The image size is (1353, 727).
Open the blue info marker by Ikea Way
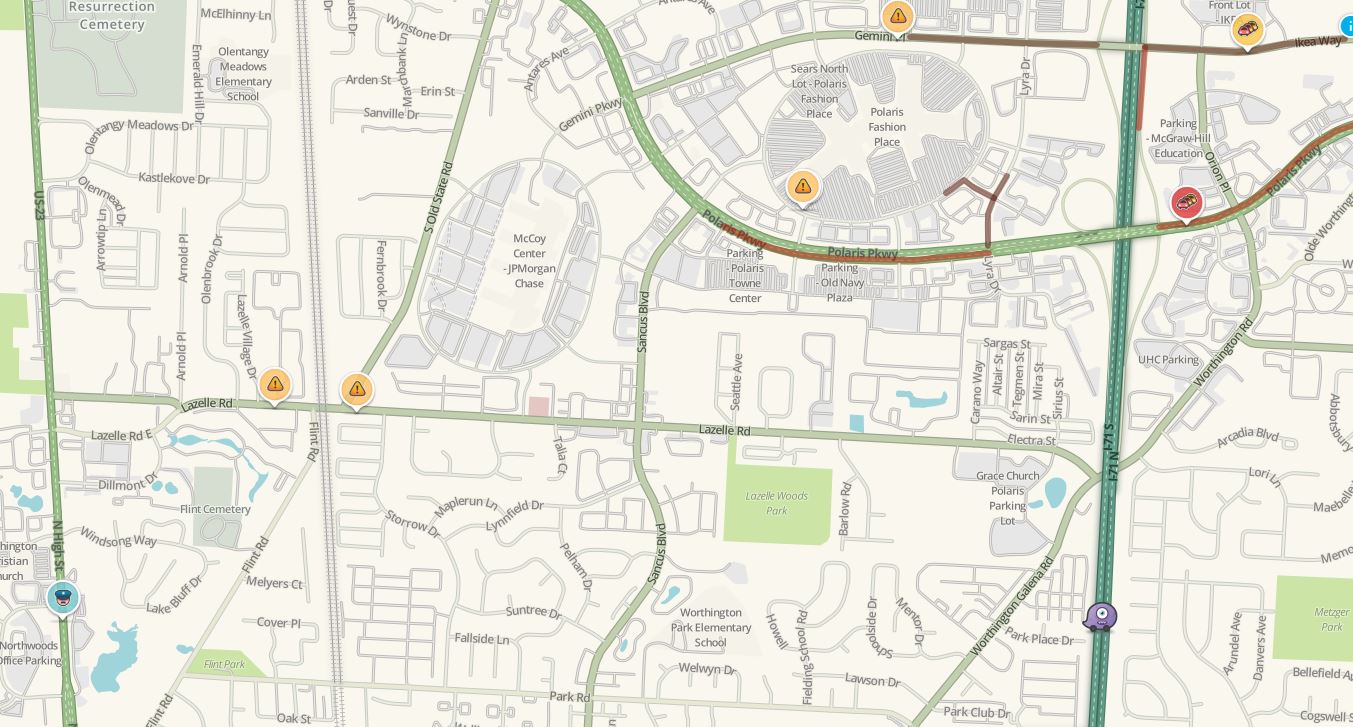click(1346, 26)
